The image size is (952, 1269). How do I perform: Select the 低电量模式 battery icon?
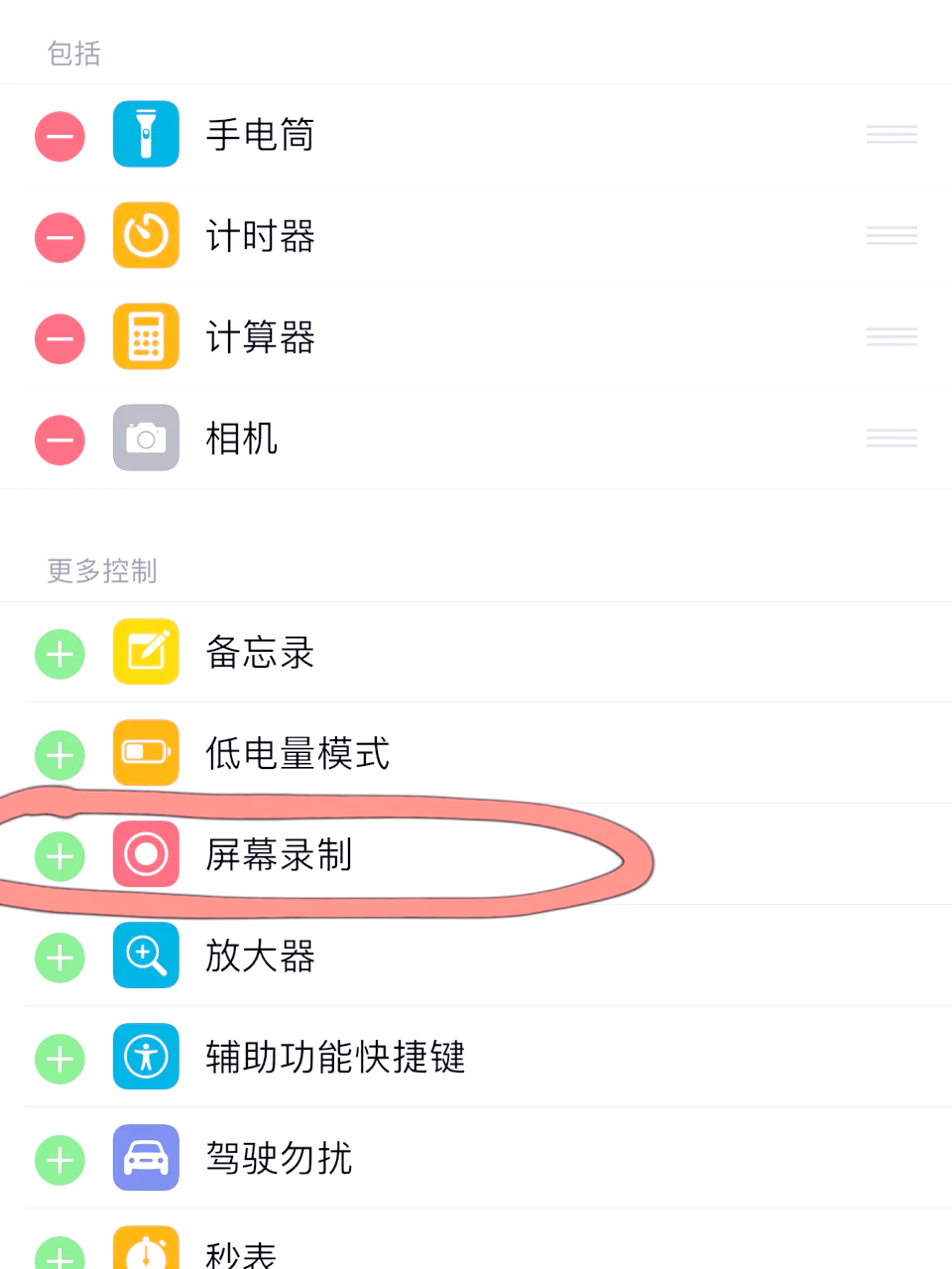point(146,753)
